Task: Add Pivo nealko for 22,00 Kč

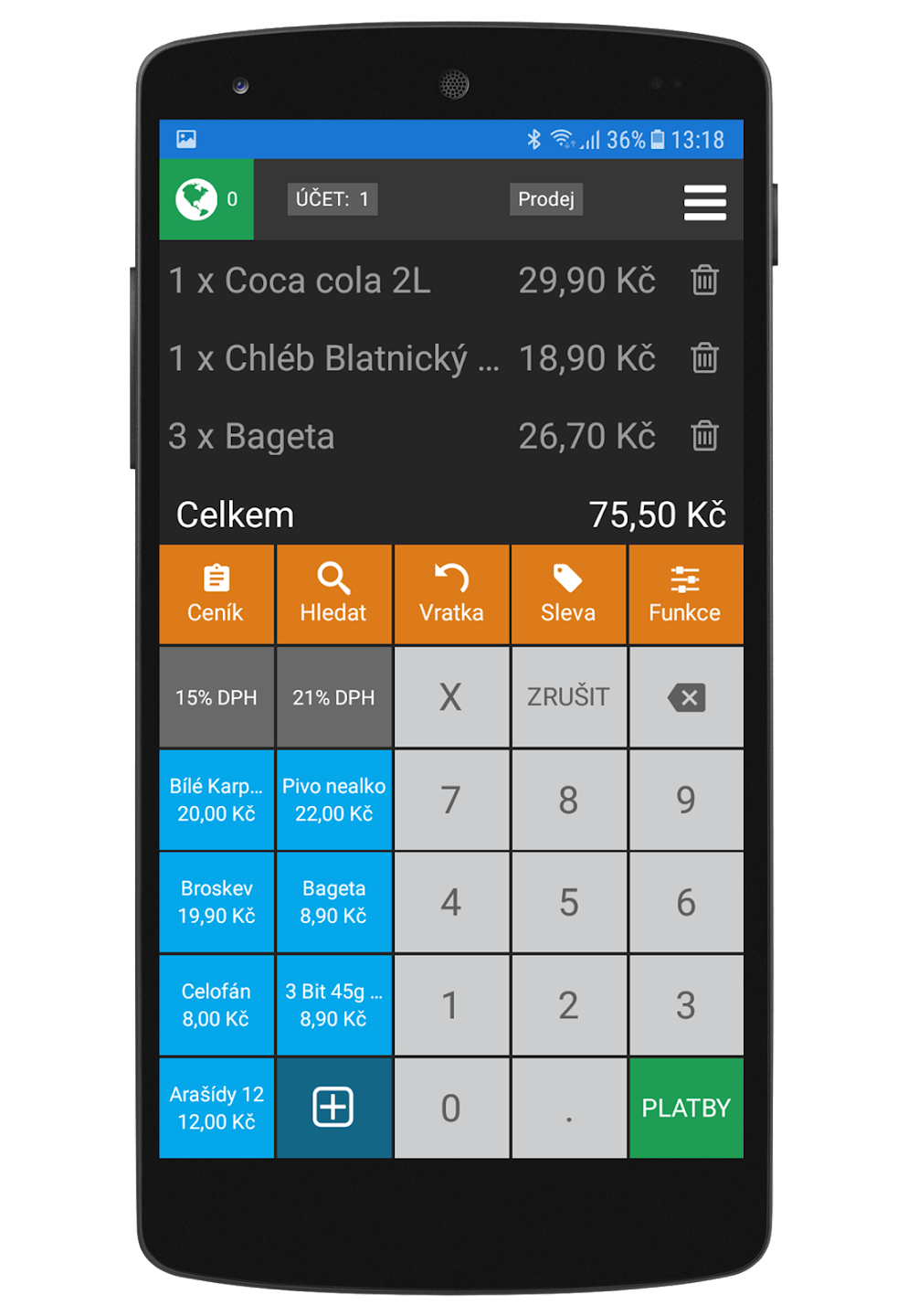Action: pyautogui.click(x=333, y=800)
